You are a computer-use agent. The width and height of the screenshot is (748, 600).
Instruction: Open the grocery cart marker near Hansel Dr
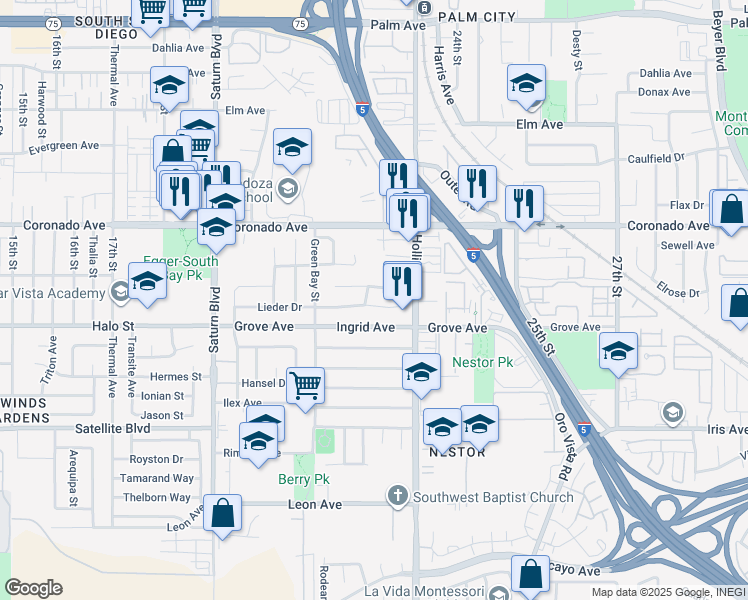[x=305, y=386]
